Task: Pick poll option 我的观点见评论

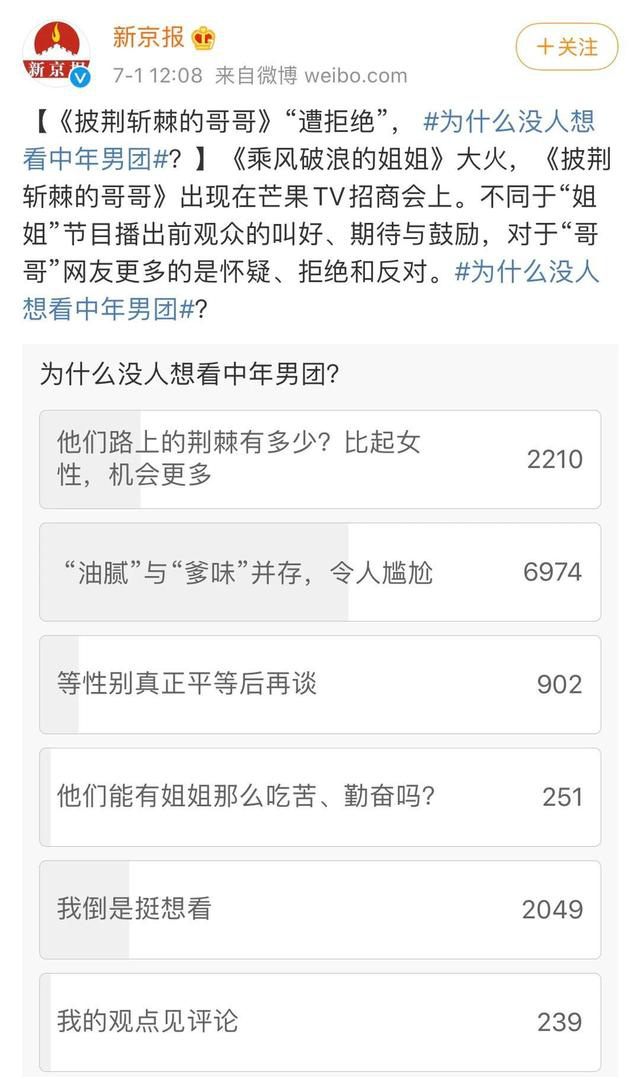Action: [x=320, y=1023]
